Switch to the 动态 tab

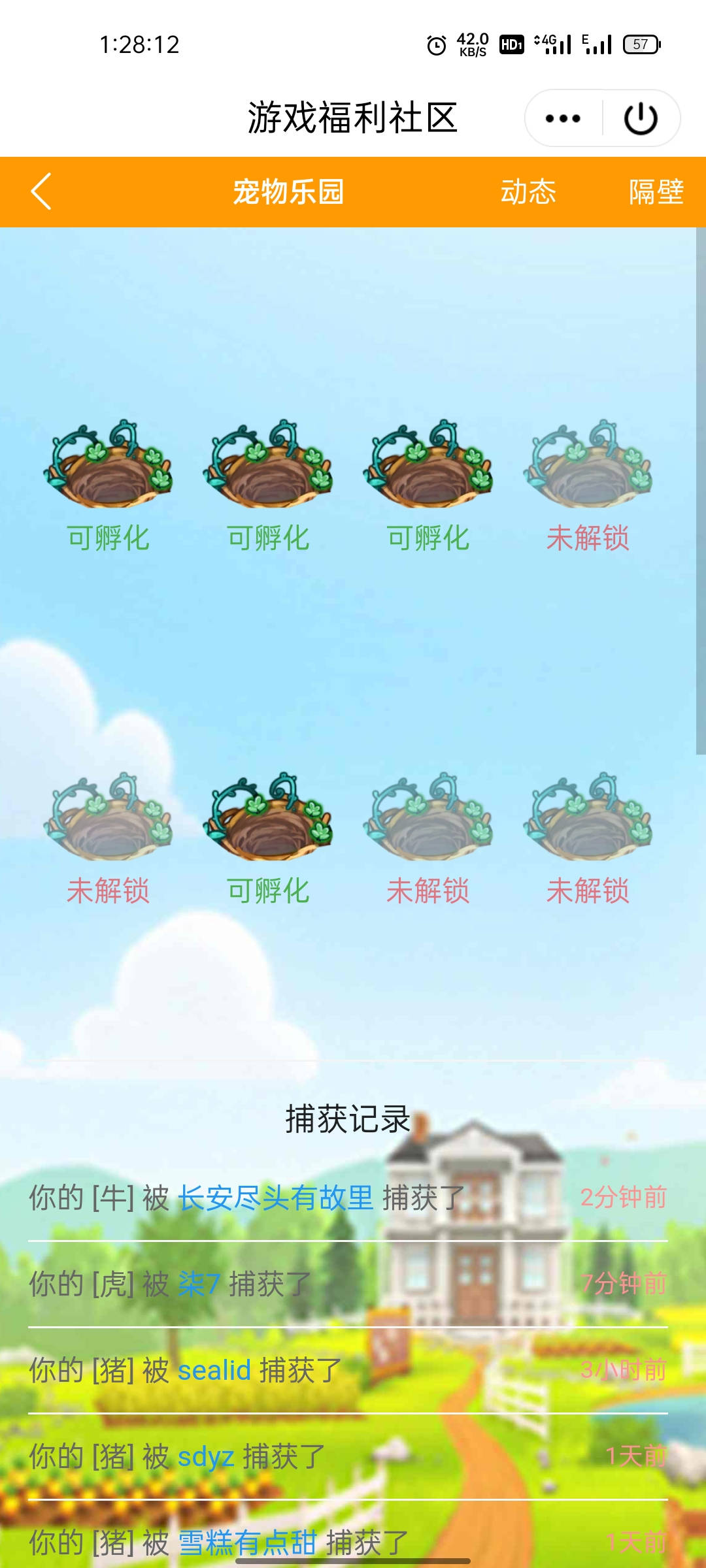point(528,192)
